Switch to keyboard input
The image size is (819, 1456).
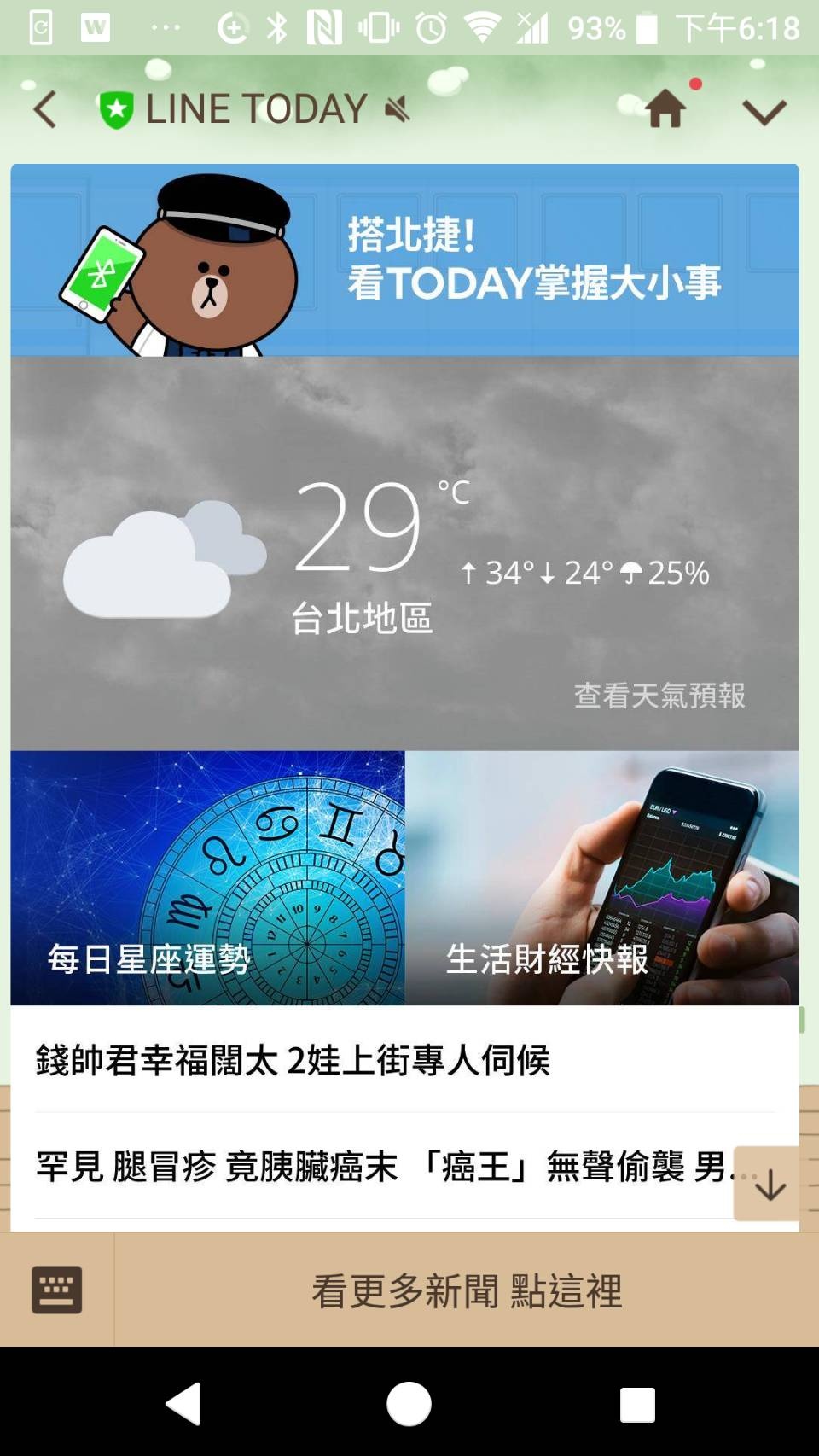coord(56,1290)
